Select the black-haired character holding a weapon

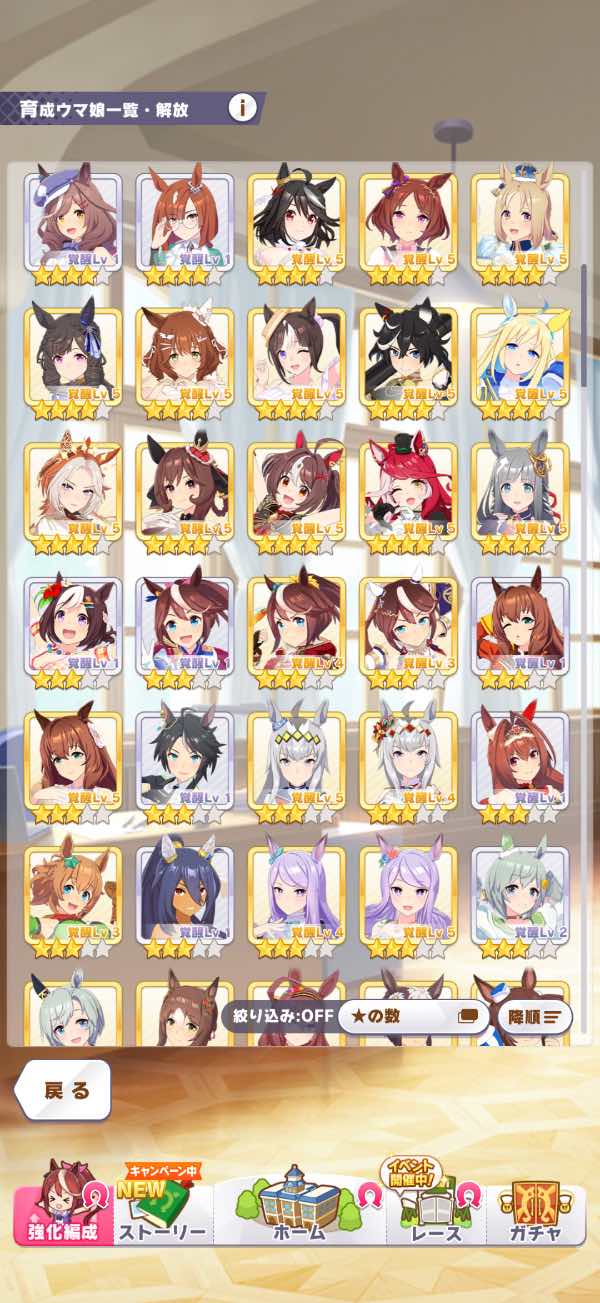tap(409, 363)
